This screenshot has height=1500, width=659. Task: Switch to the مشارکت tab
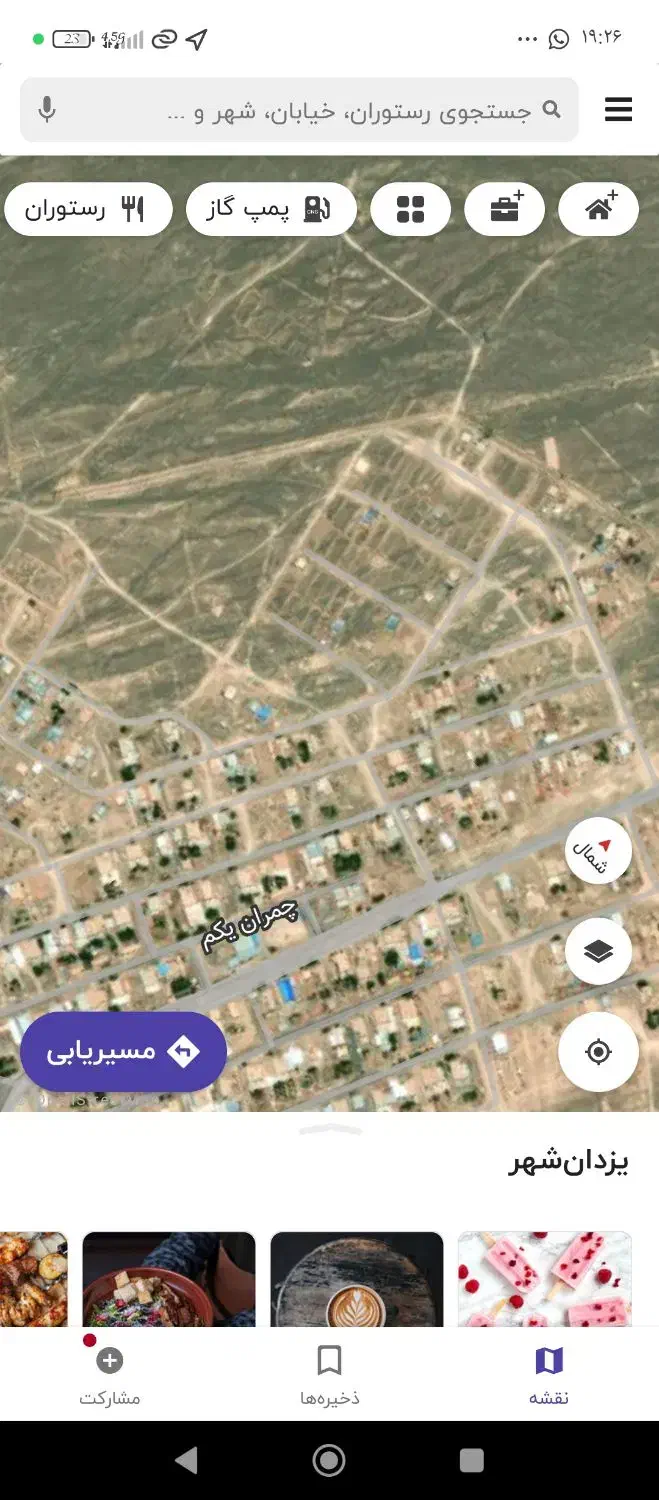pyautogui.click(x=110, y=1375)
